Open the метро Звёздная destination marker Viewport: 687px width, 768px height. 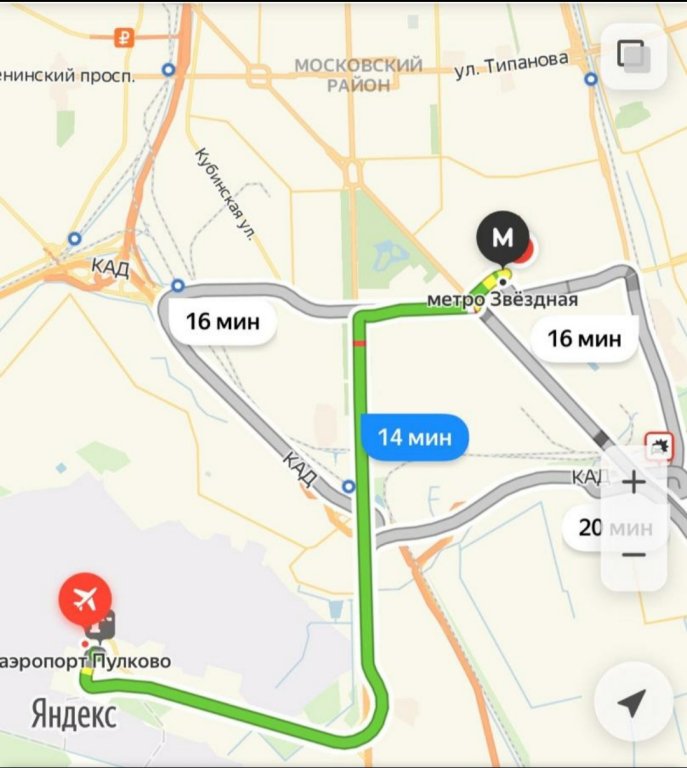point(505,240)
